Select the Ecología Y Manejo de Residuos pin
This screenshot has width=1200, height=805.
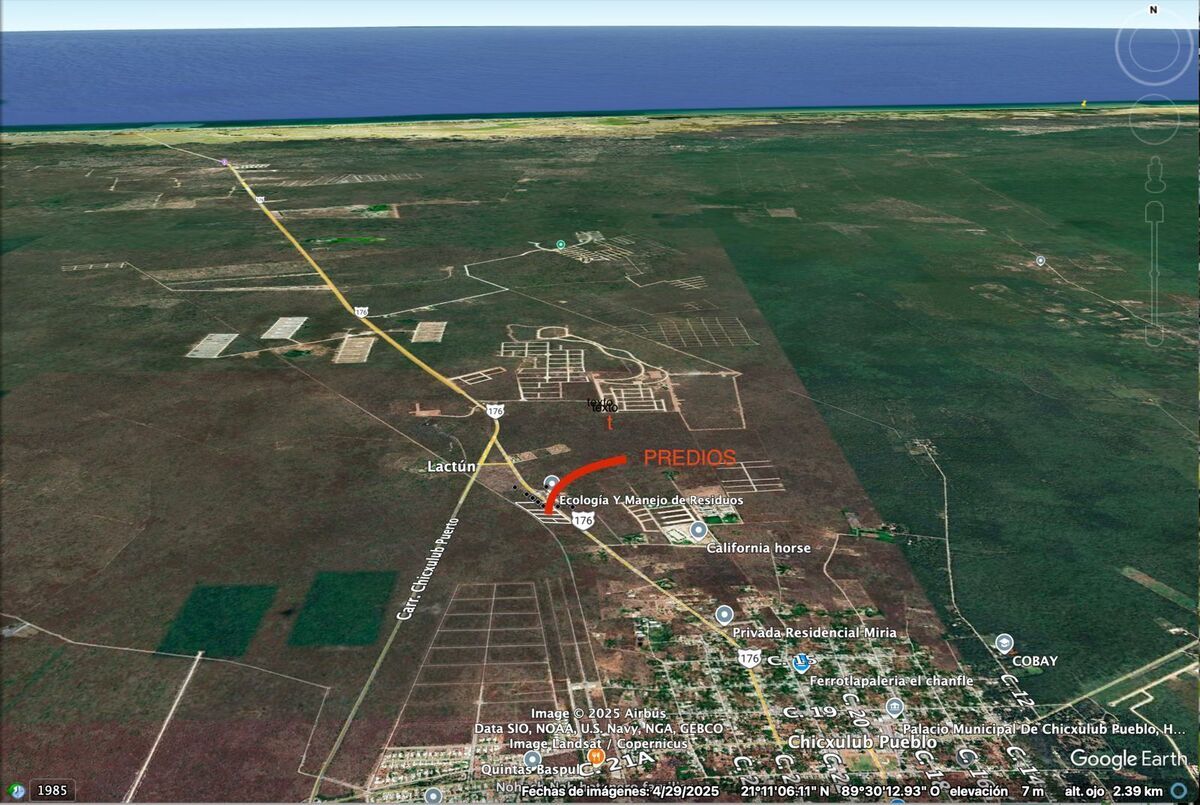click(x=551, y=483)
